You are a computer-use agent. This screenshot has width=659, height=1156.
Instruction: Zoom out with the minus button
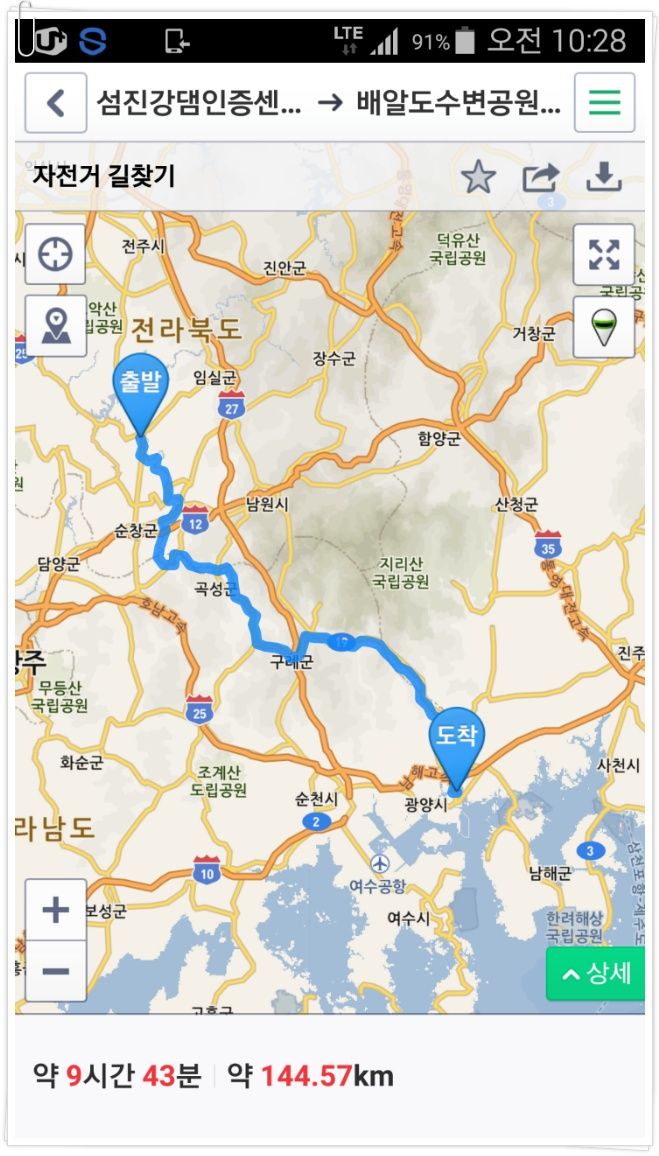click(x=55, y=971)
